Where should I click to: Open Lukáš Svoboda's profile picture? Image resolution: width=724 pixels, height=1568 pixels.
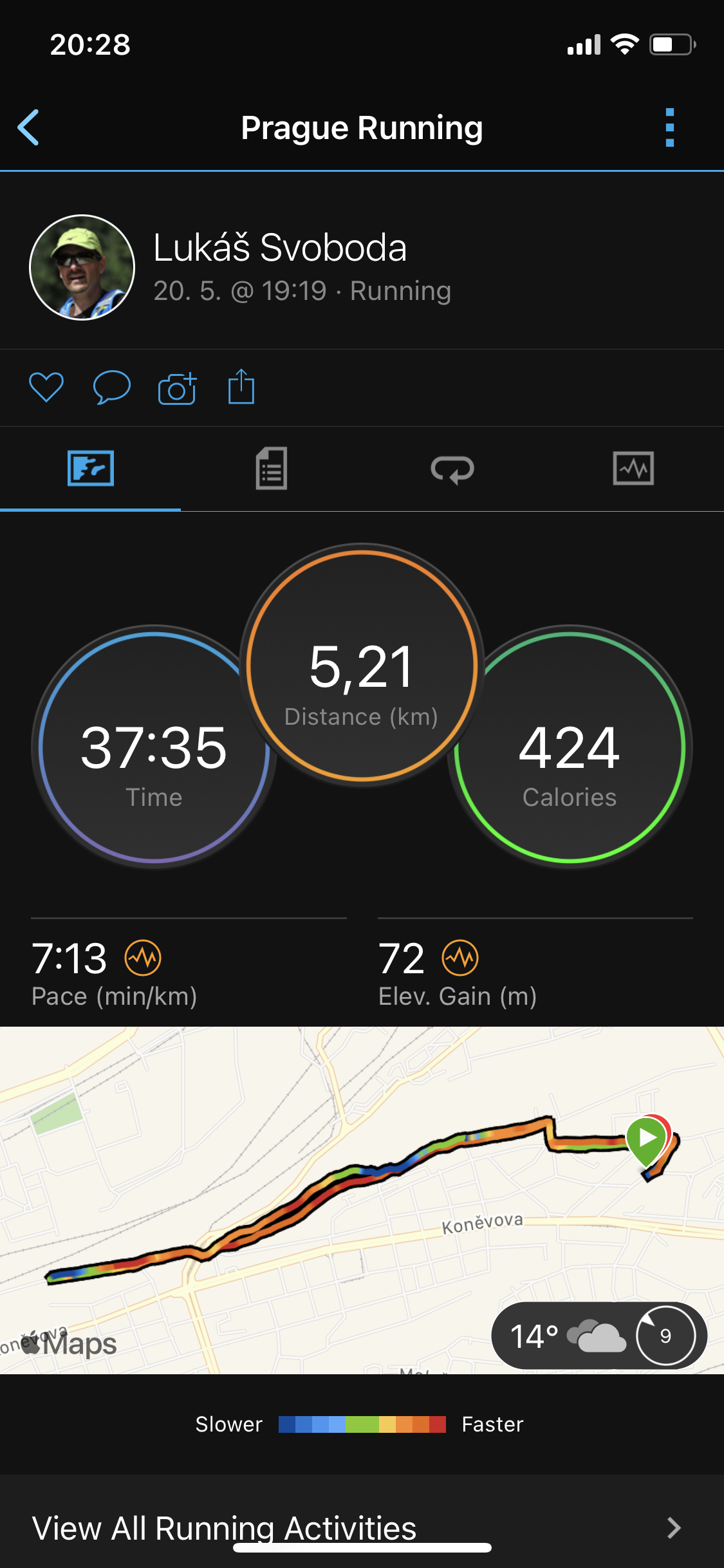click(x=82, y=267)
